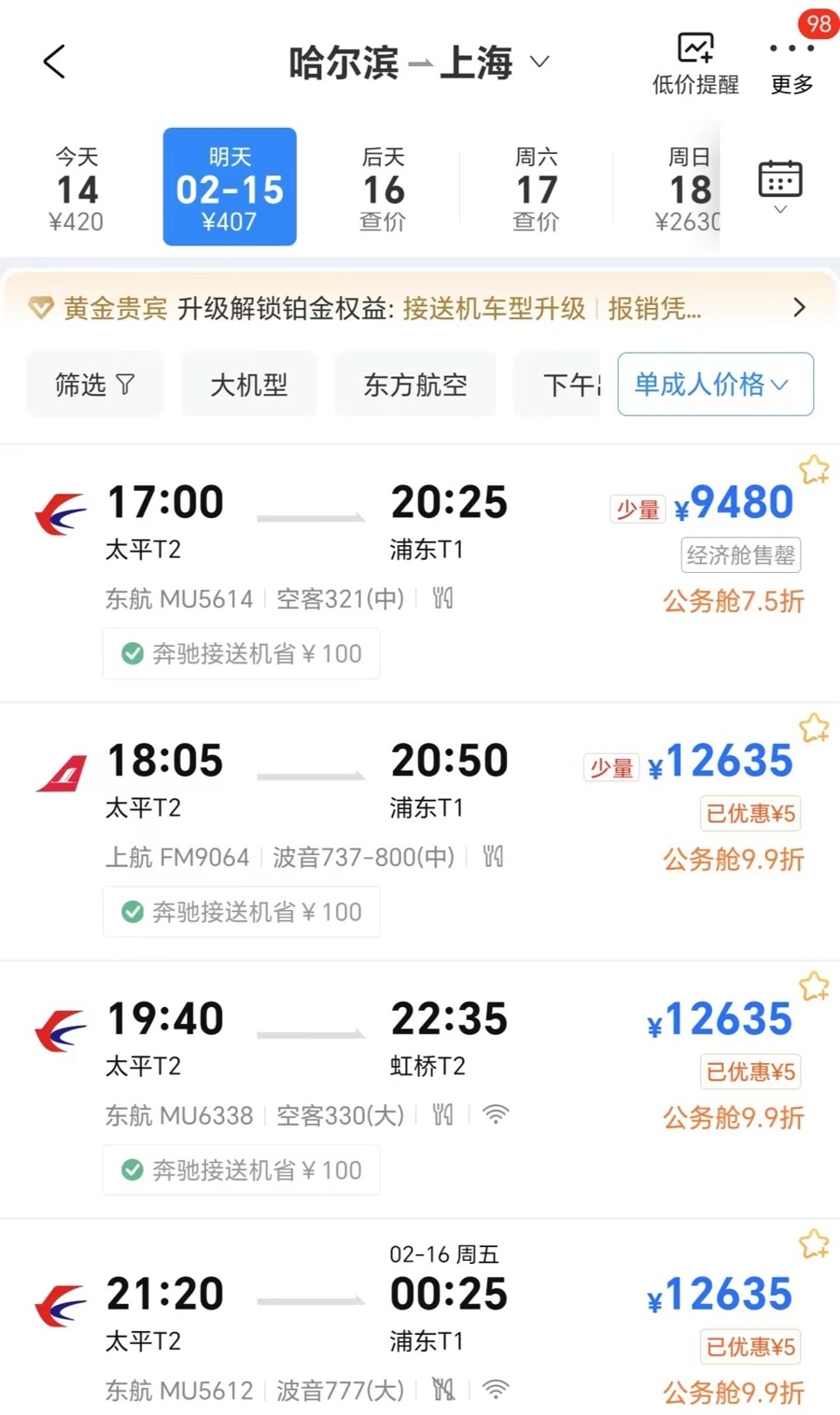
Task: Switch to 周日 18 date
Action: pos(689,188)
